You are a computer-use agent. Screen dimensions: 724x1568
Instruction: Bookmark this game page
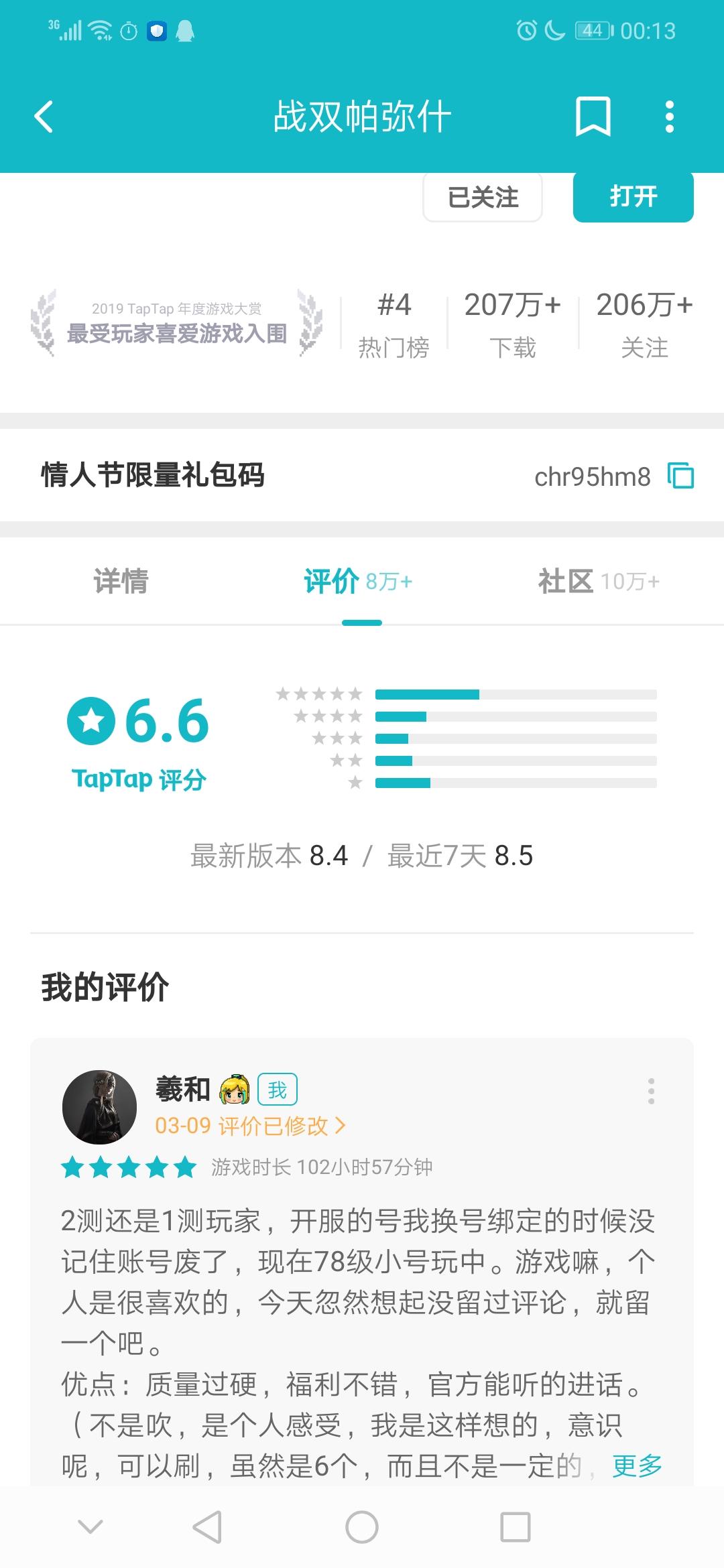click(x=593, y=117)
